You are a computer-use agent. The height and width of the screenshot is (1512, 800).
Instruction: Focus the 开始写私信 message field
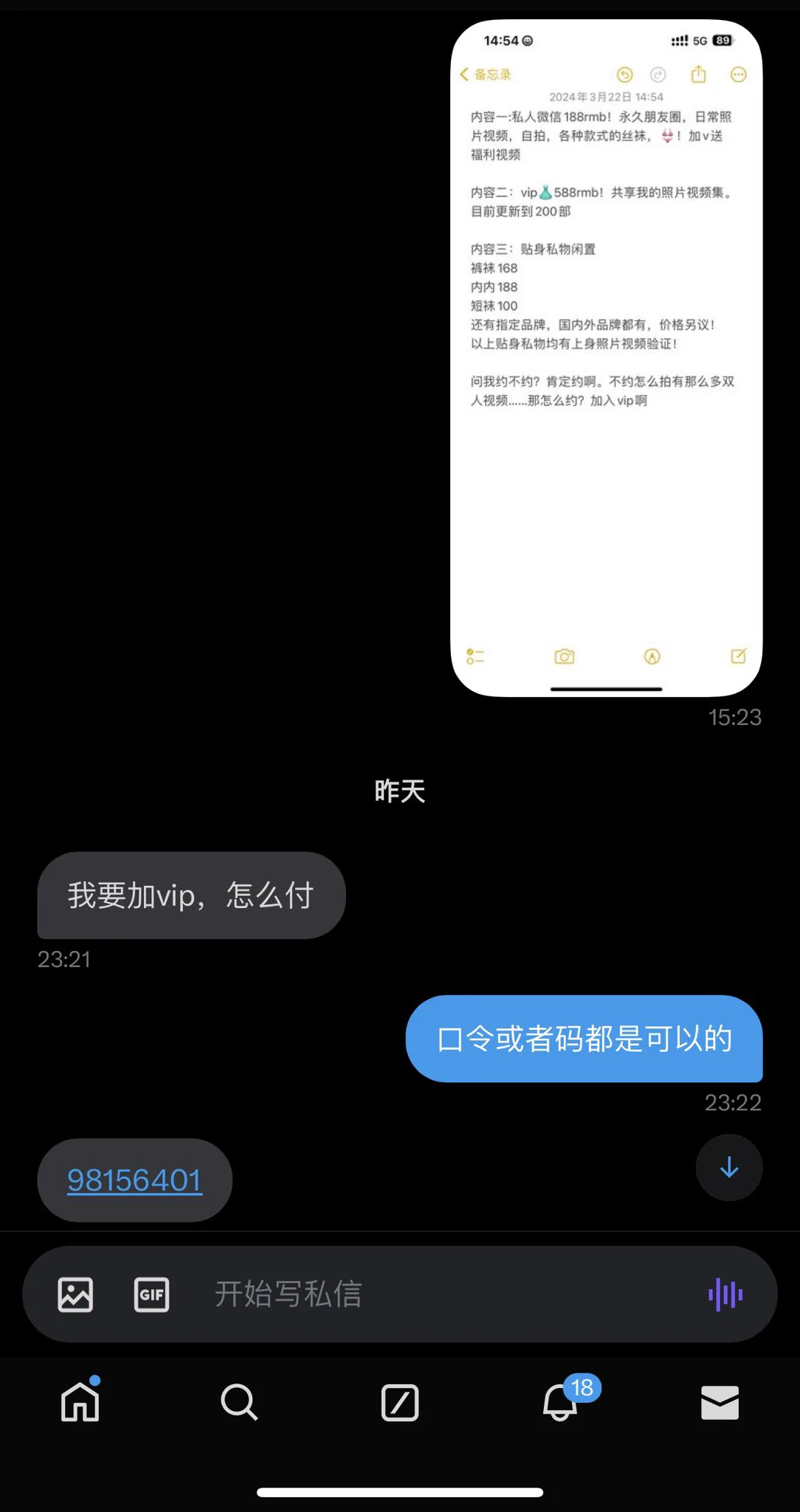443,1294
